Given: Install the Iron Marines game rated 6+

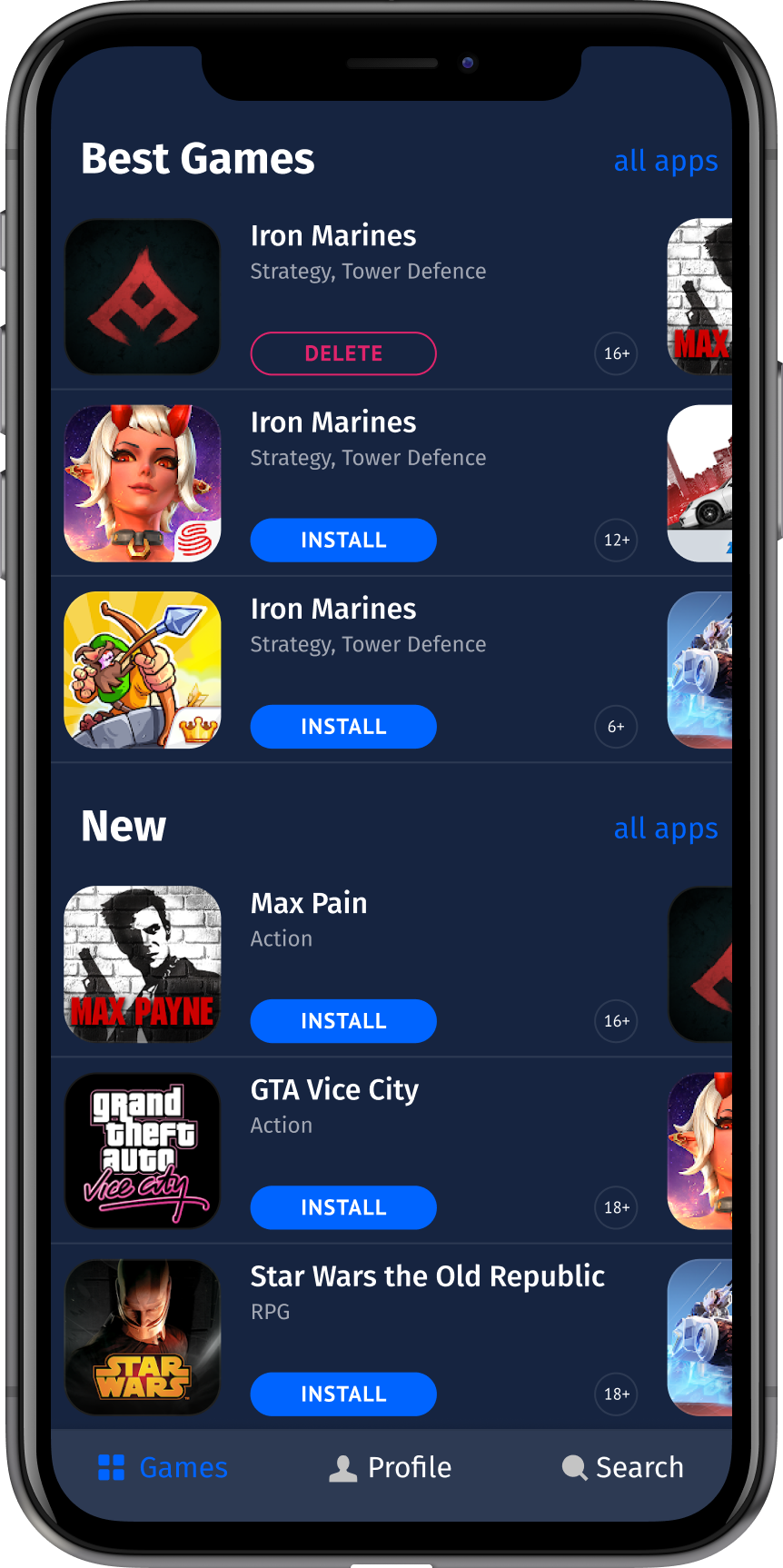Looking at the screenshot, I should tap(343, 727).
